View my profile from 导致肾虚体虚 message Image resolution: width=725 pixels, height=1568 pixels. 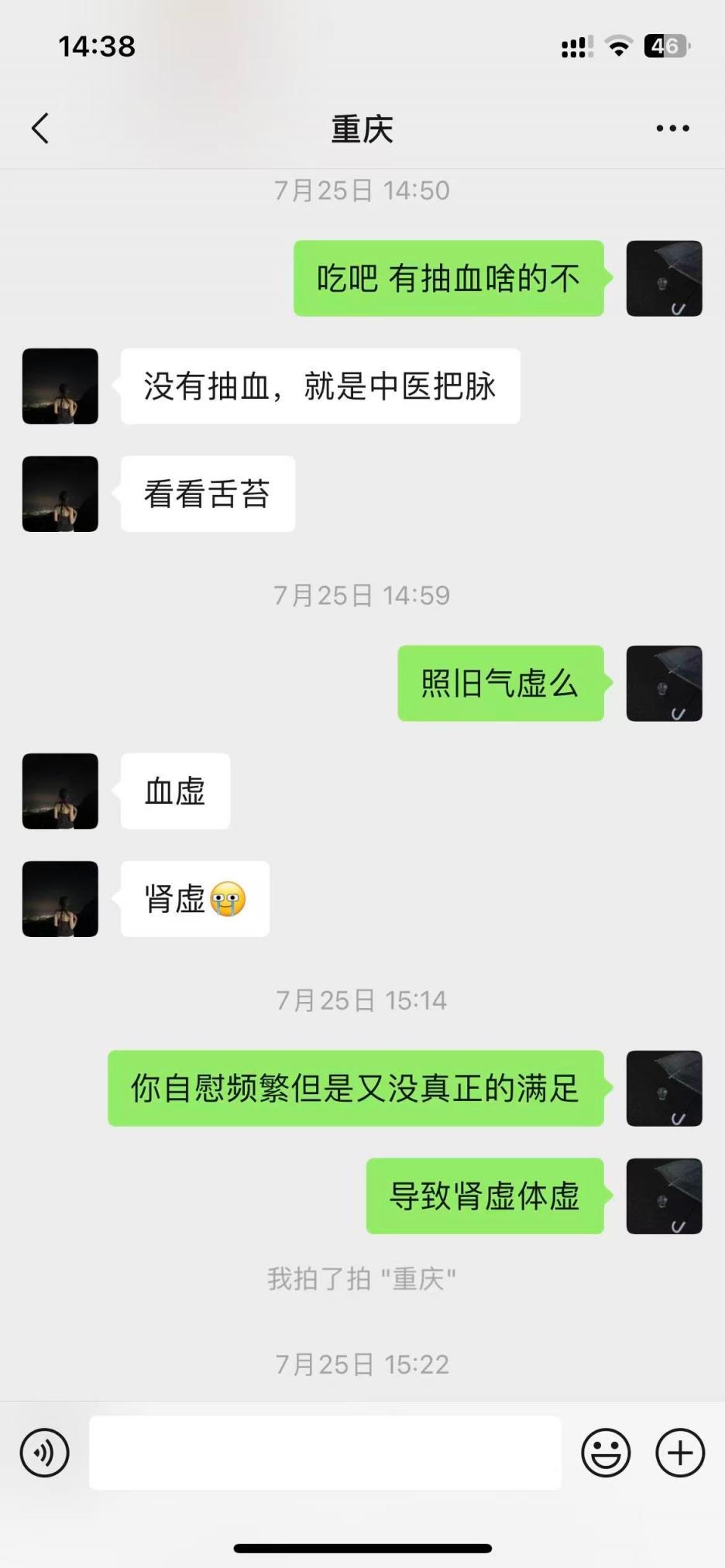click(664, 1196)
